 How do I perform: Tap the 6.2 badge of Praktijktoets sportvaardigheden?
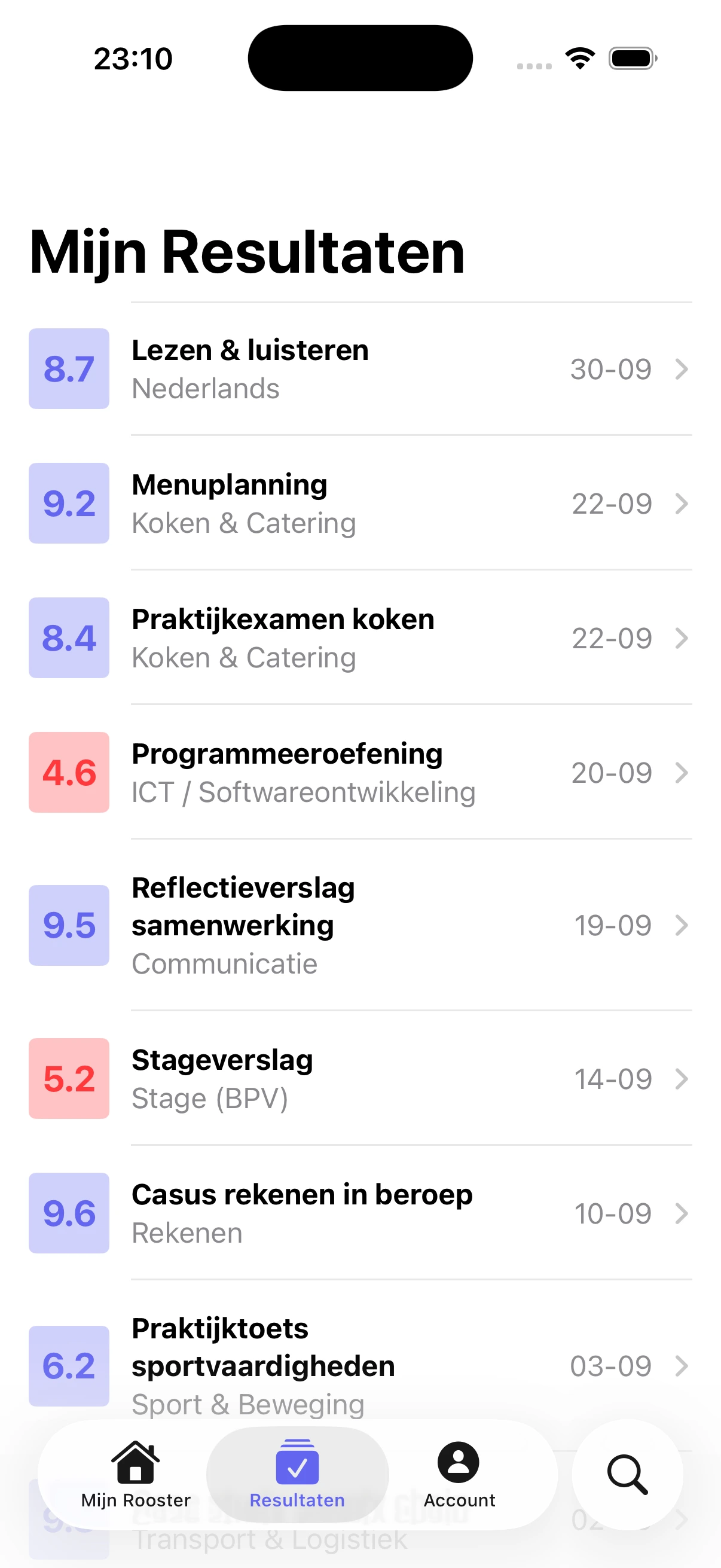click(69, 1367)
